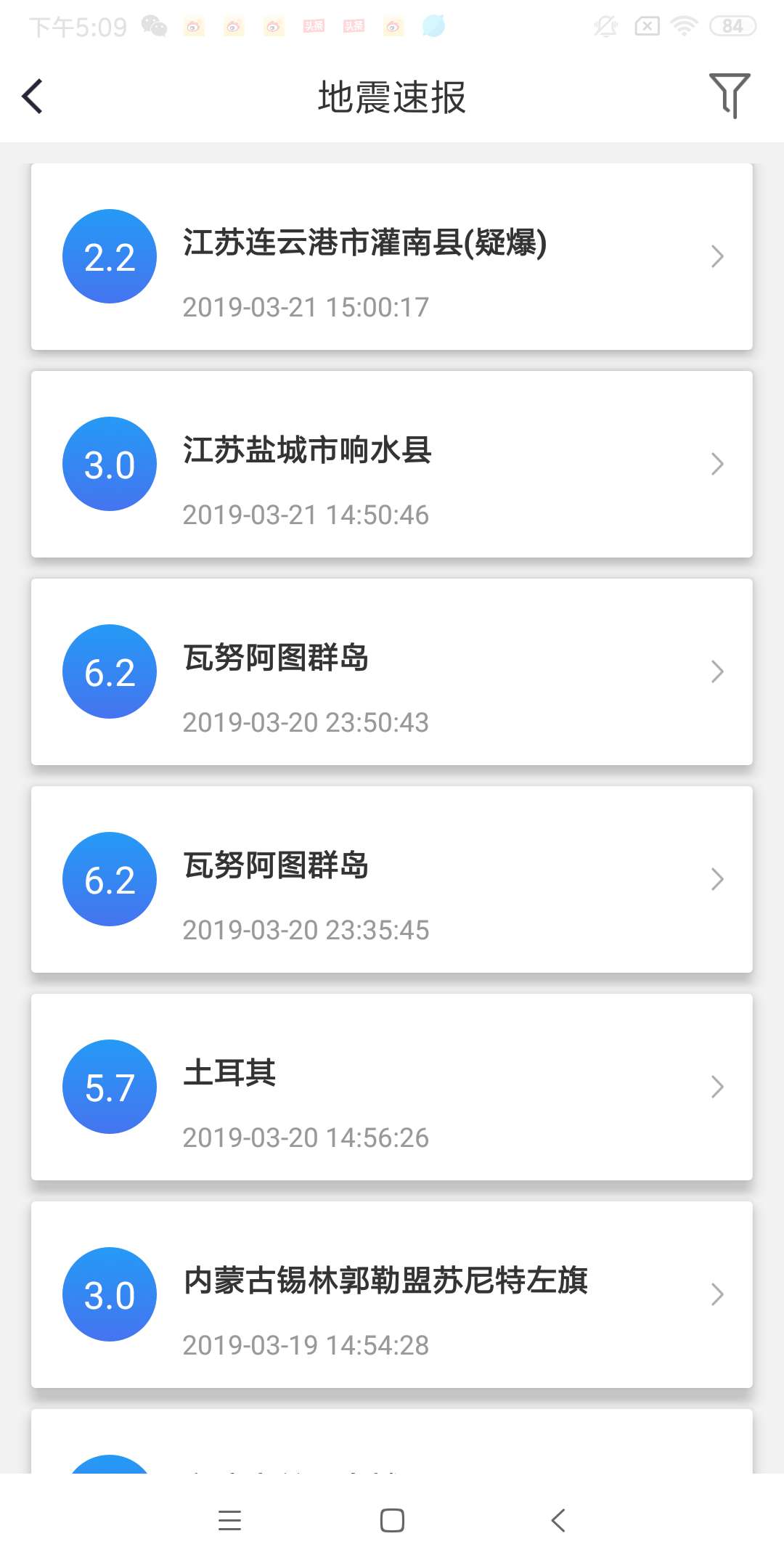Screen dimensions: 784x1568
Task: Tap the 地震速报 title text
Action: click(x=392, y=97)
